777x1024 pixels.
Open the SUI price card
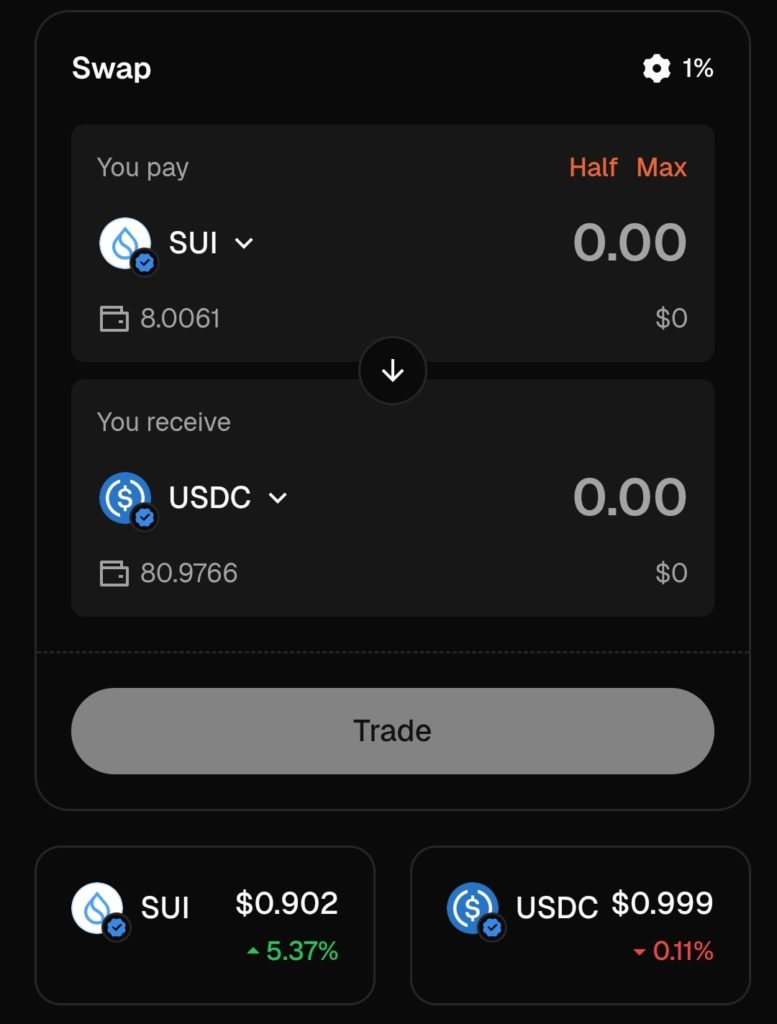[205, 924]
